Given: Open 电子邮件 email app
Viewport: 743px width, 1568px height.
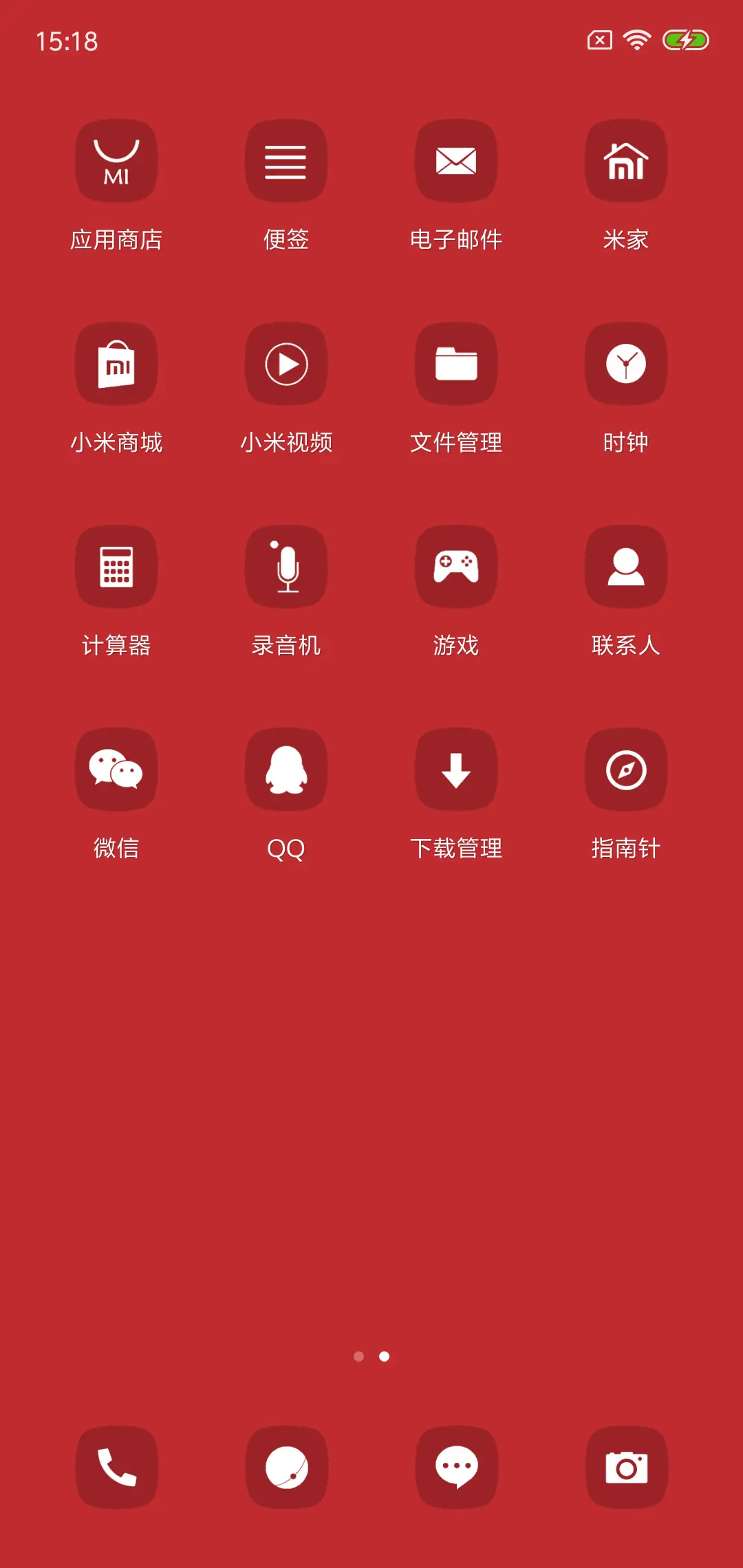Looking at the screenshot, I should coord(455,163).
